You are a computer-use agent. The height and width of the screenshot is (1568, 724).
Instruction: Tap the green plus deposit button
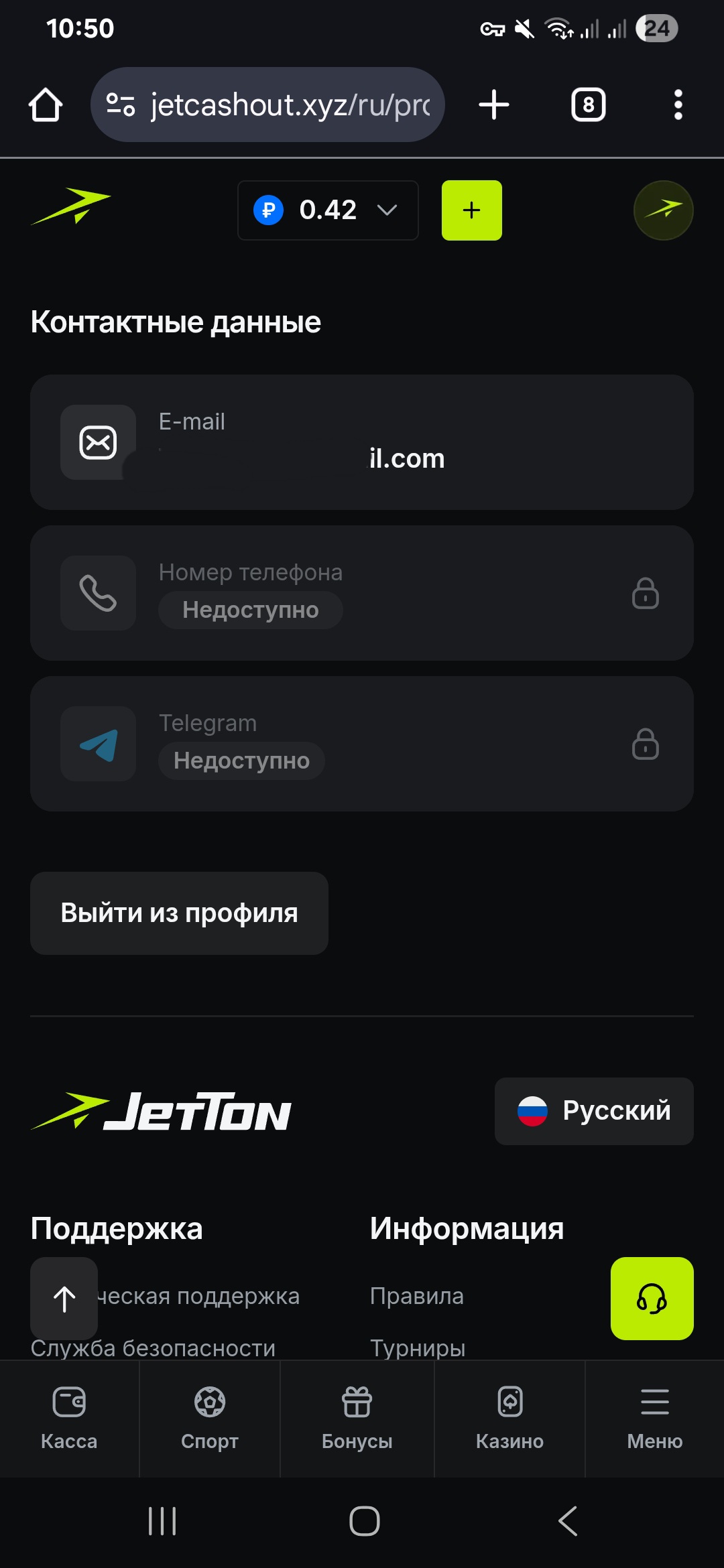pos(471,210)
